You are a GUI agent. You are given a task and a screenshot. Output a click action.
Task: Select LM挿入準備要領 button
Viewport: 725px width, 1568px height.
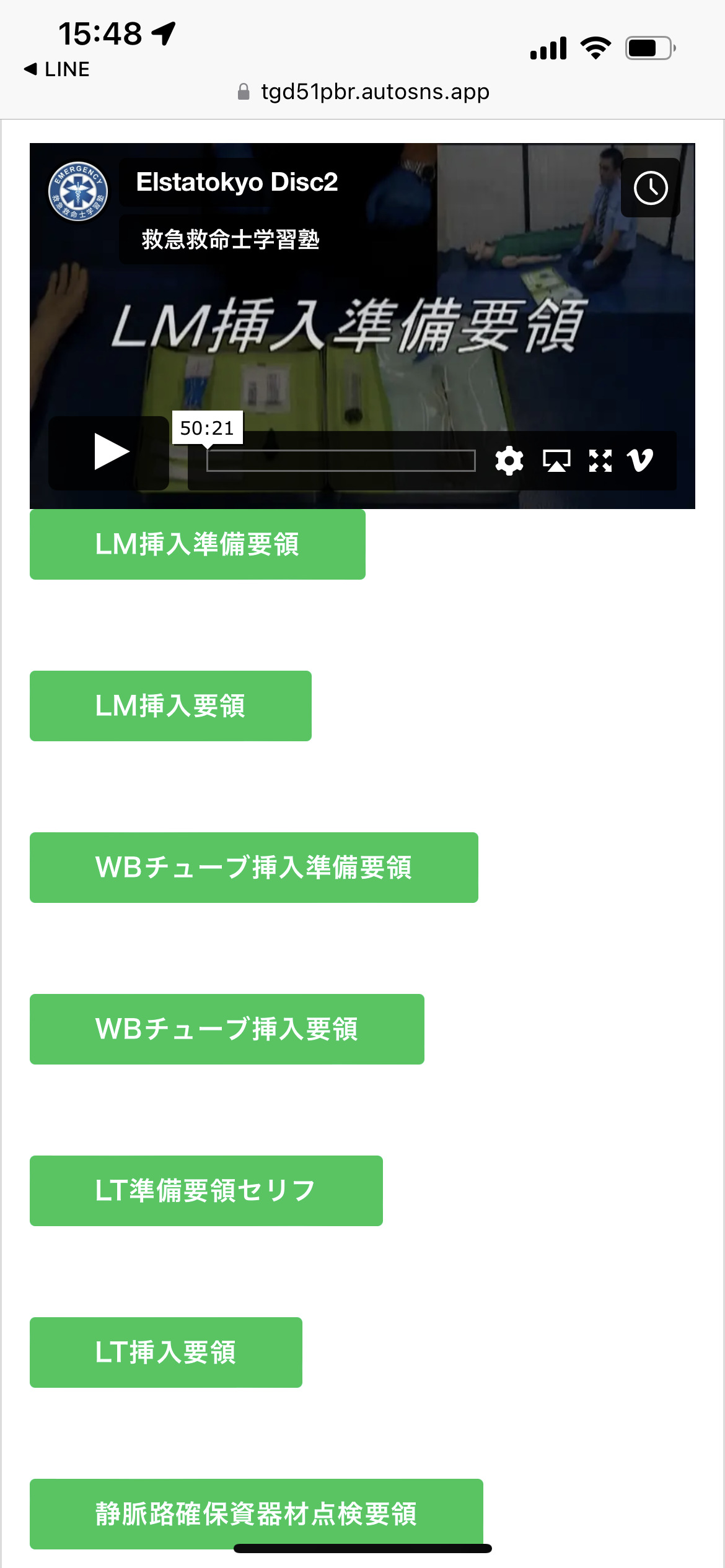coord(198,544)
